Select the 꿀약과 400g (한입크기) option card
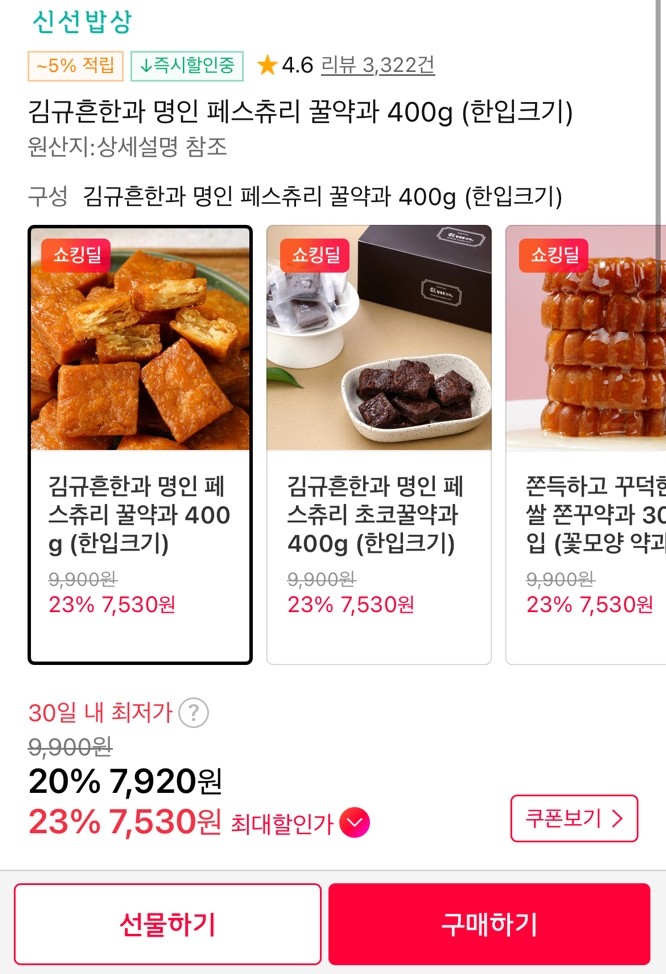The image size is (666, 974). point(140,445)
